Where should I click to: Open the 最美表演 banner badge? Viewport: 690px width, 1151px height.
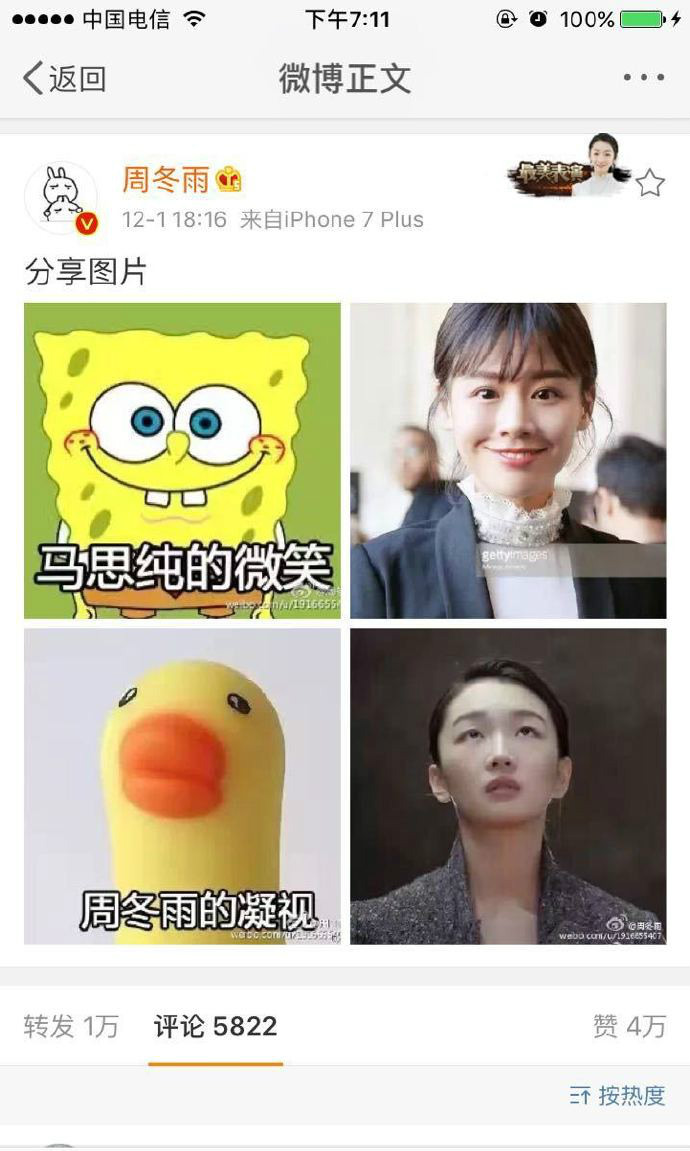[570, 170]
